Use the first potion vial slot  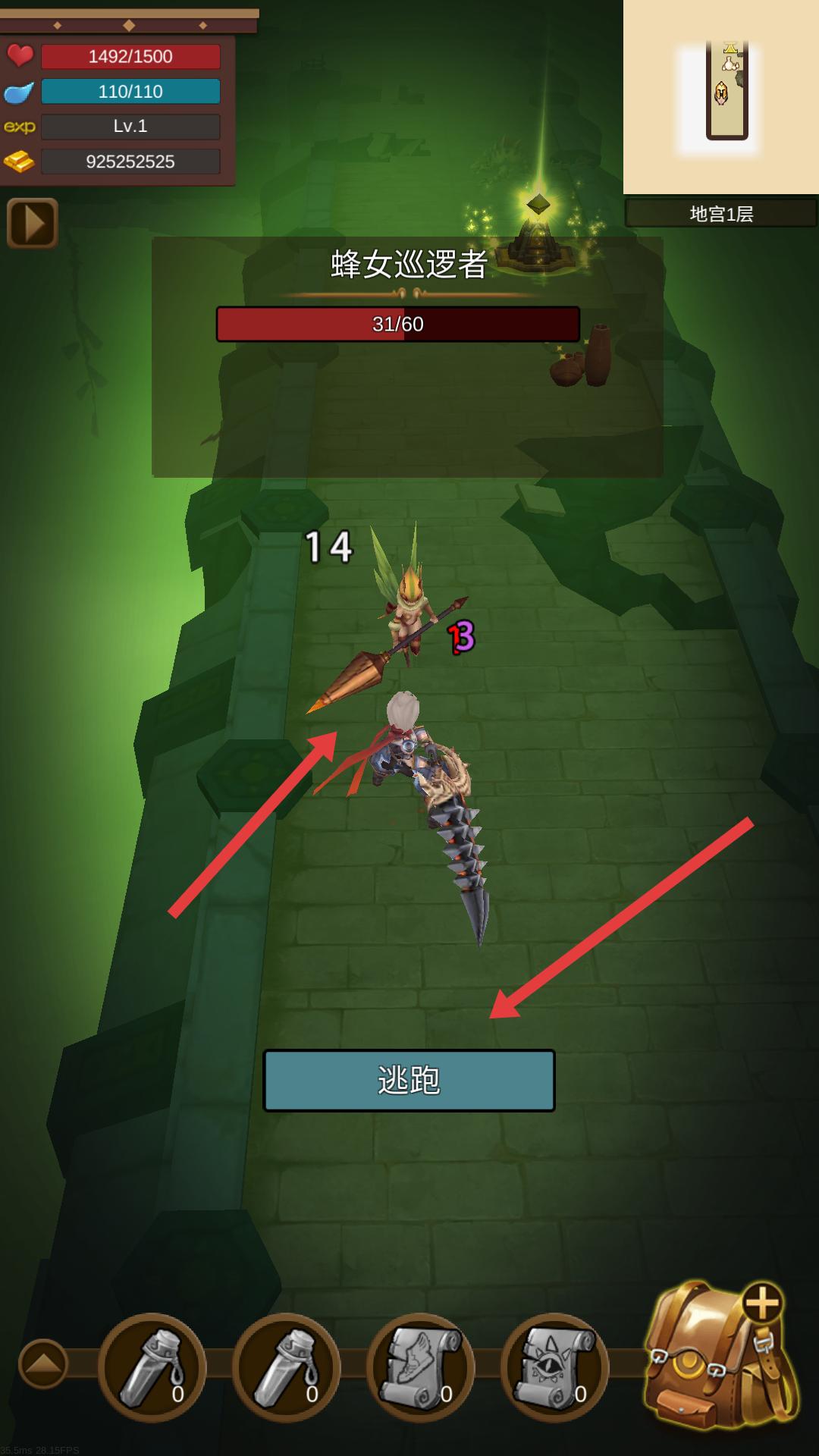pos(152,1367)
